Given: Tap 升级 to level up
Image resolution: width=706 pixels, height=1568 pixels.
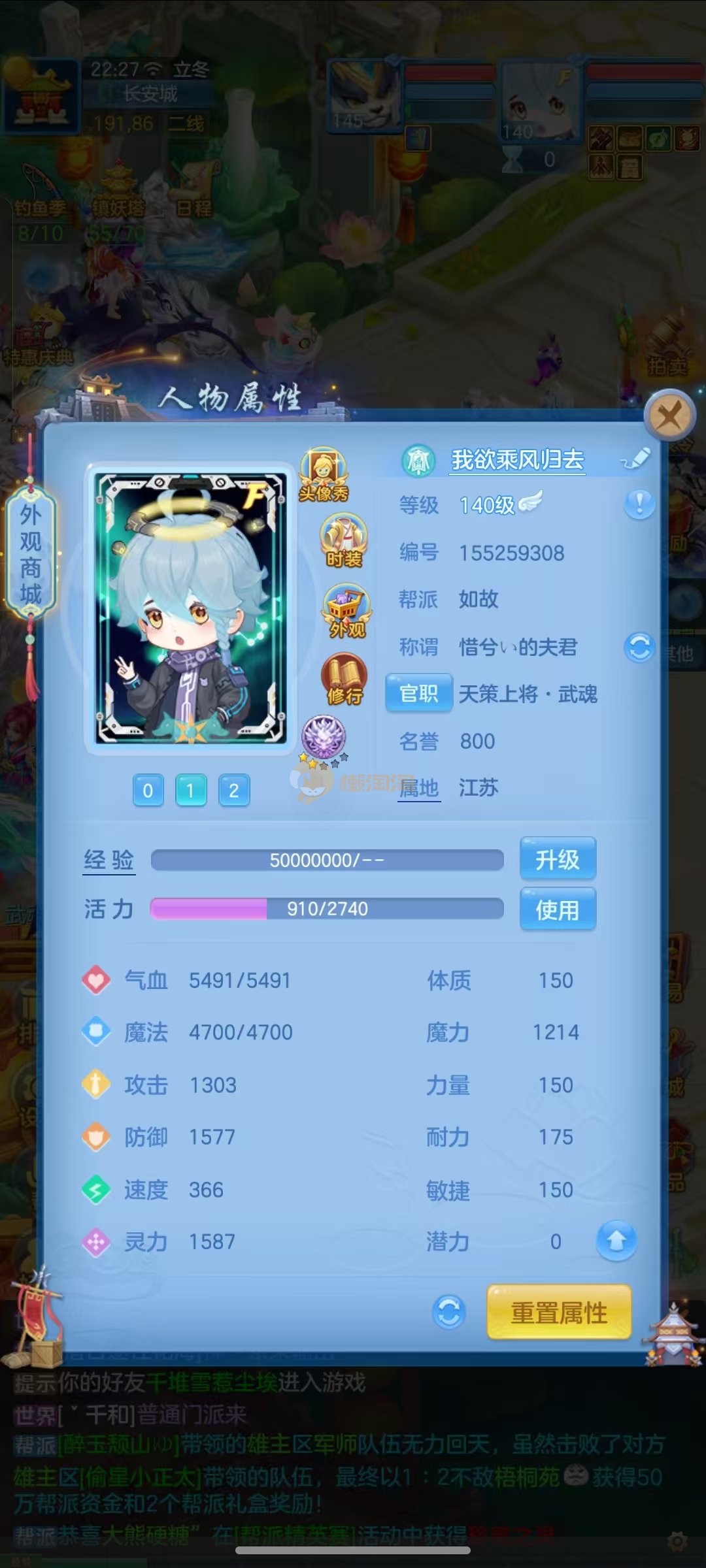Looking at the screenshot, I should (558, 859).
